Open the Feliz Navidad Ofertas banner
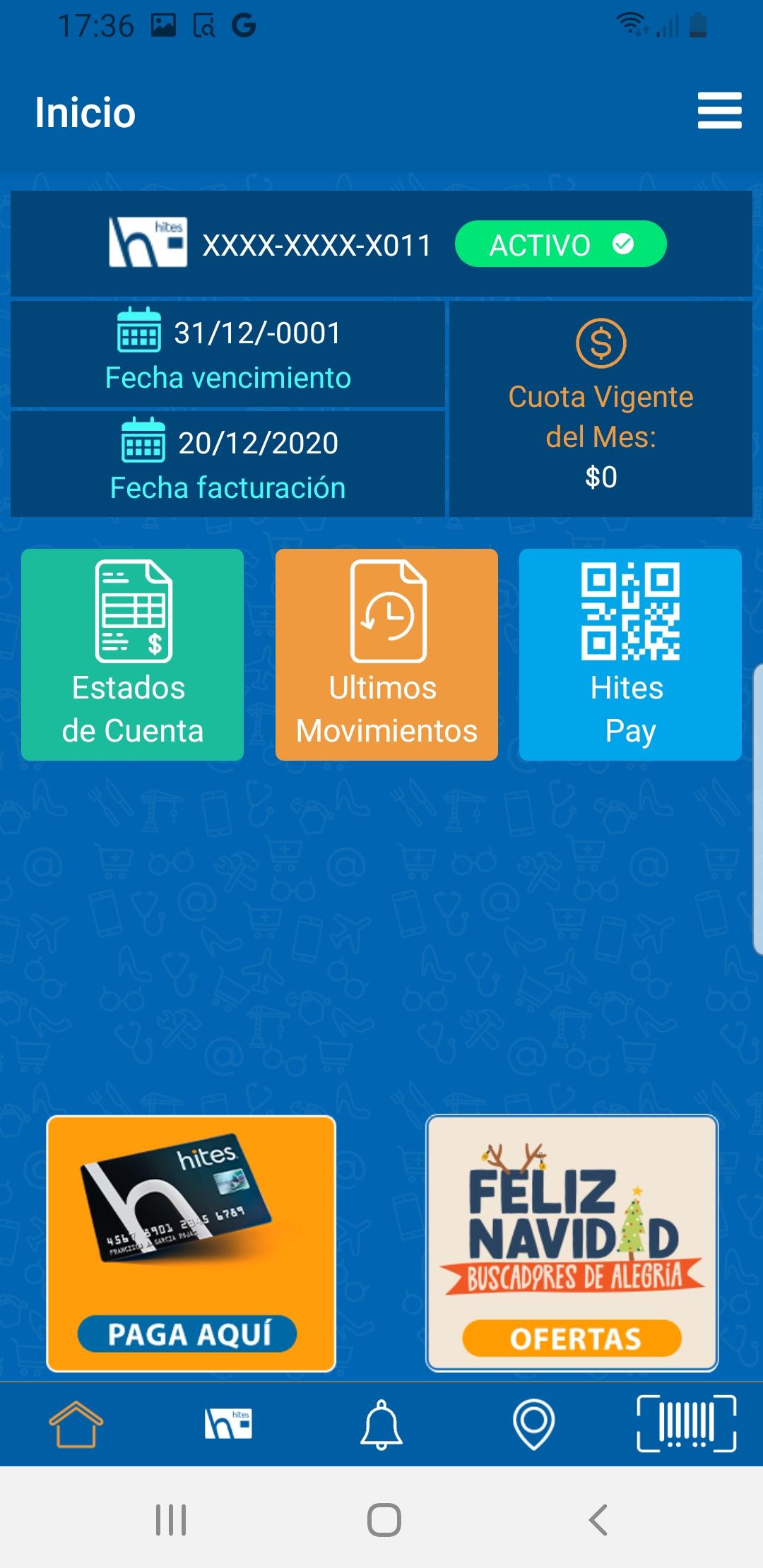763x1568 pixels. [x=572, y=1244]
